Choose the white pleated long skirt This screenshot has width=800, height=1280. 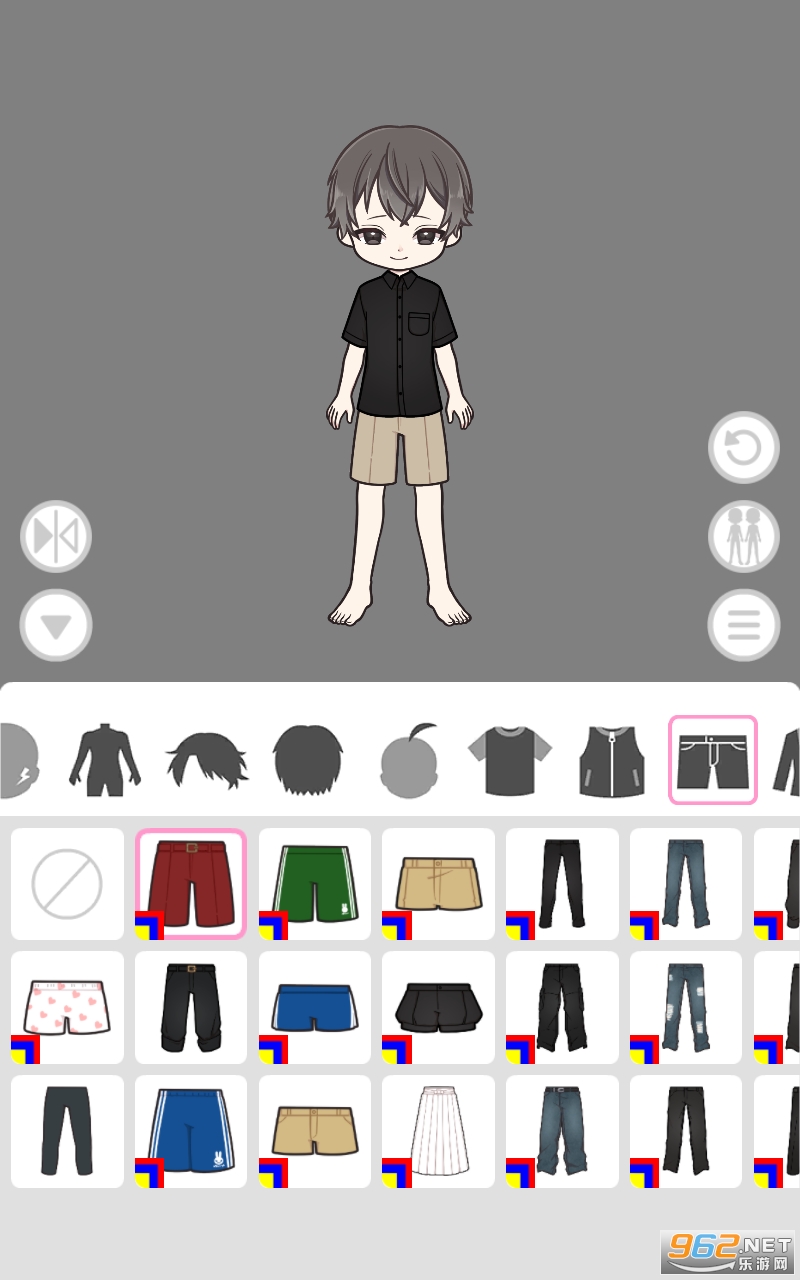point(439,1131)
